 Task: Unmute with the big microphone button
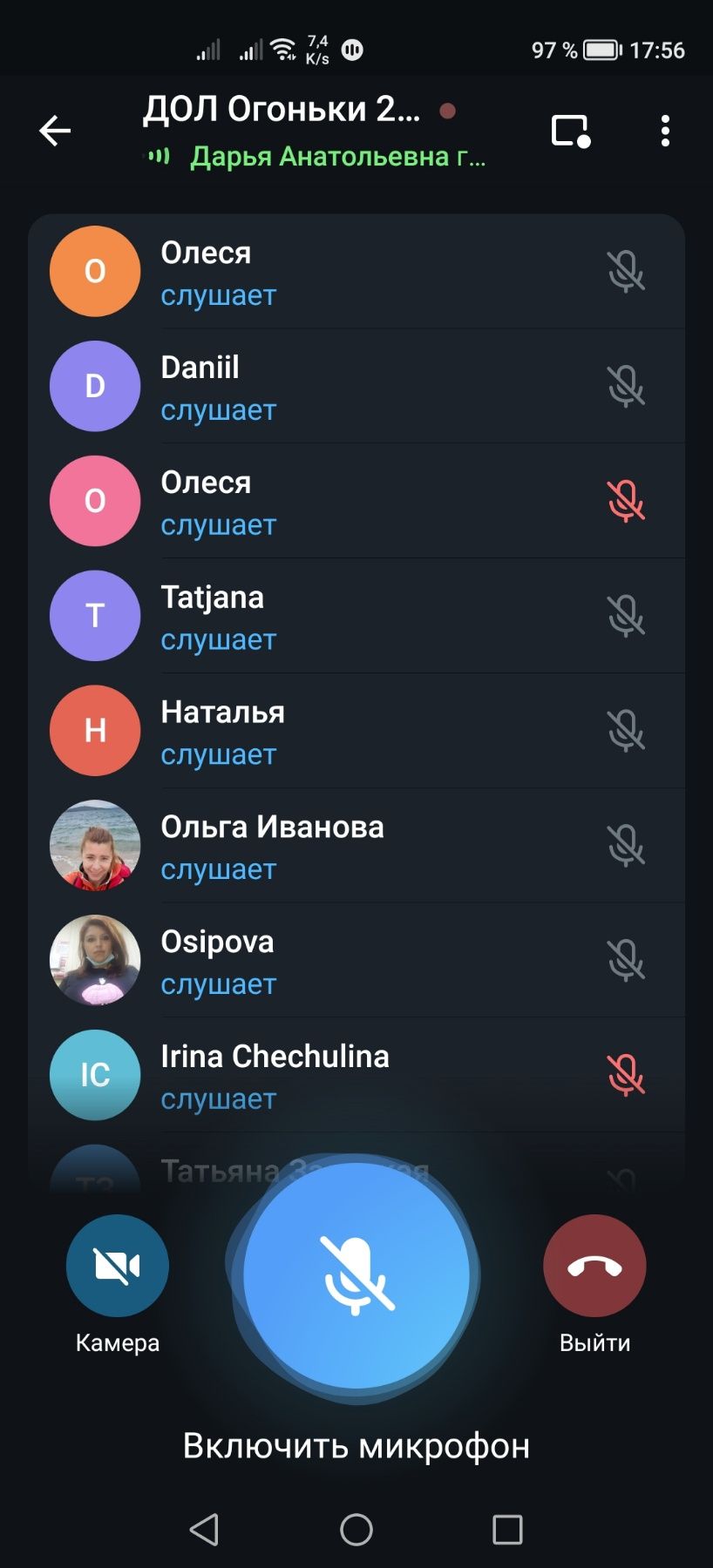356,1275
